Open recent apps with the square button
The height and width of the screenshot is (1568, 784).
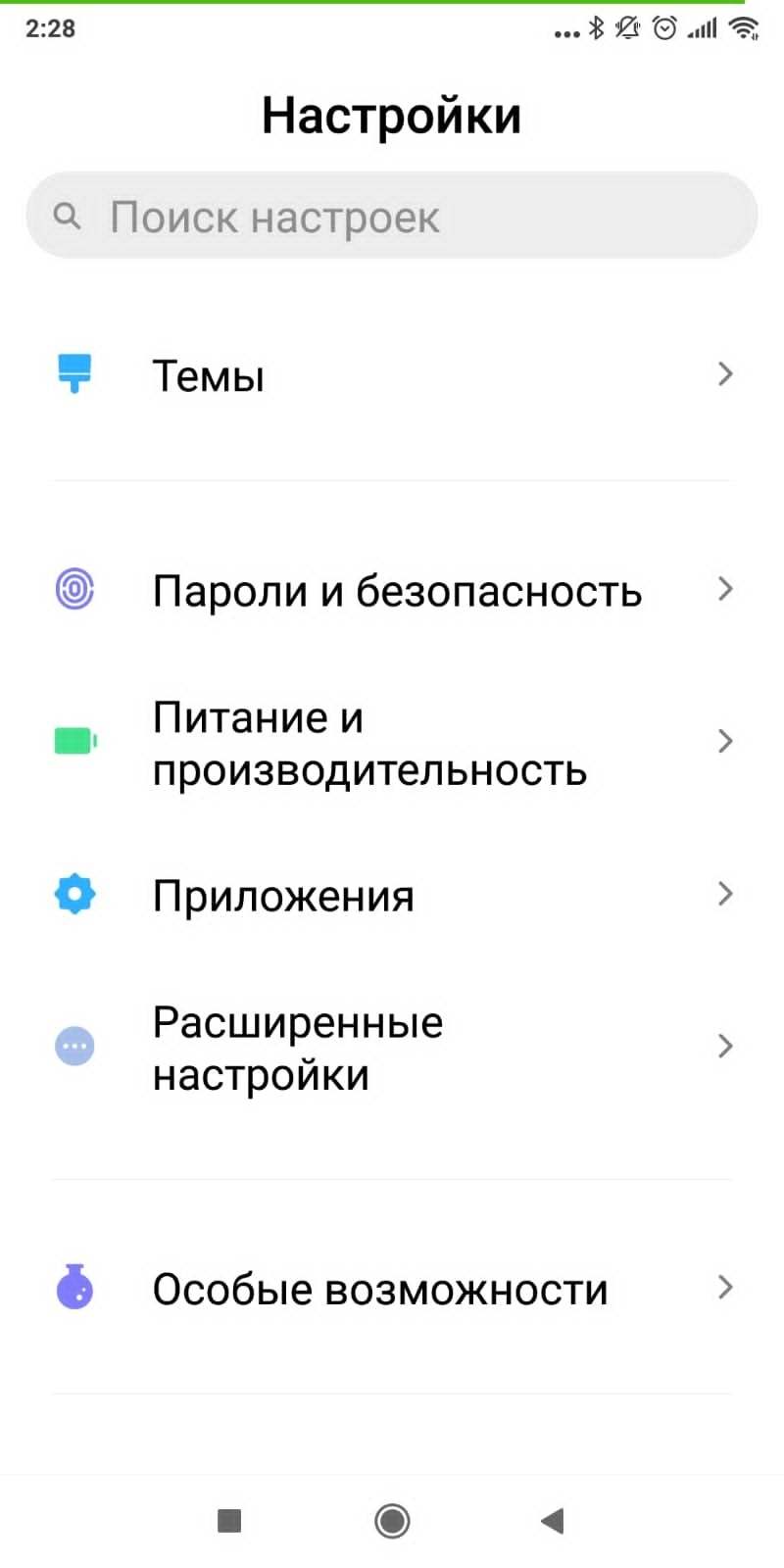(229, 1521)
